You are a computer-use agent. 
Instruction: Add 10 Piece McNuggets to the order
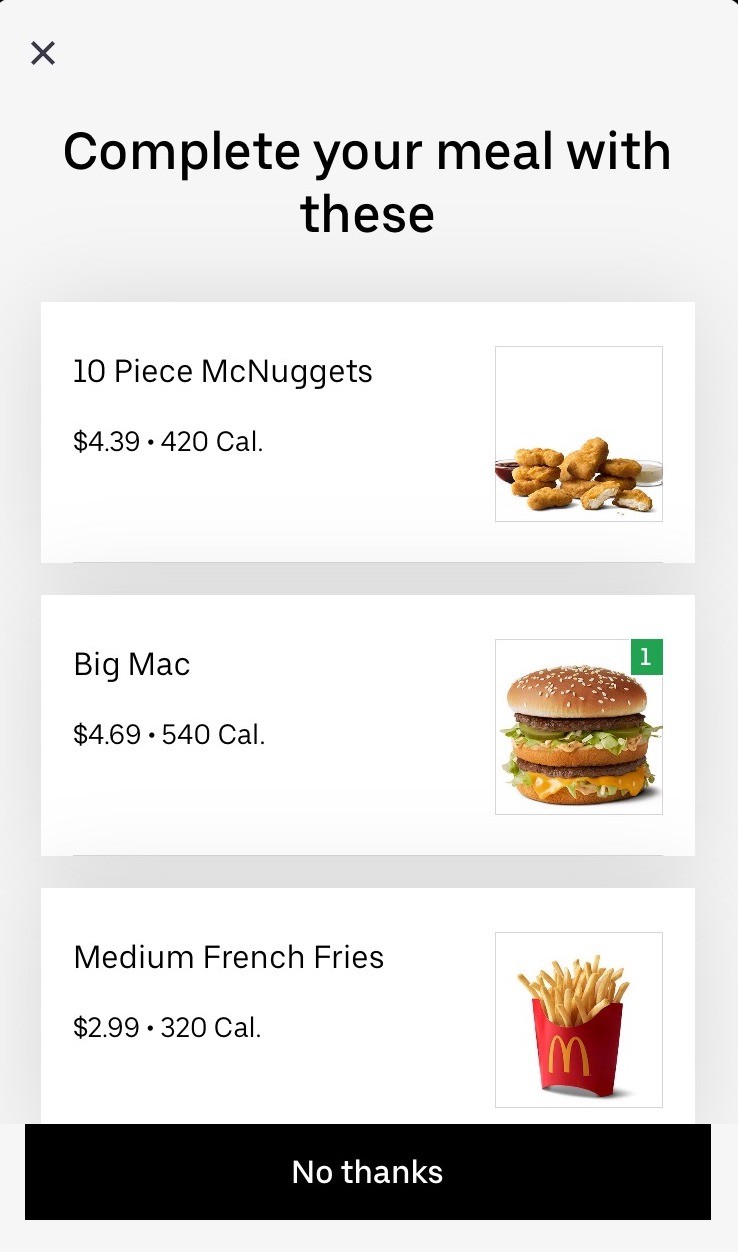368,432
